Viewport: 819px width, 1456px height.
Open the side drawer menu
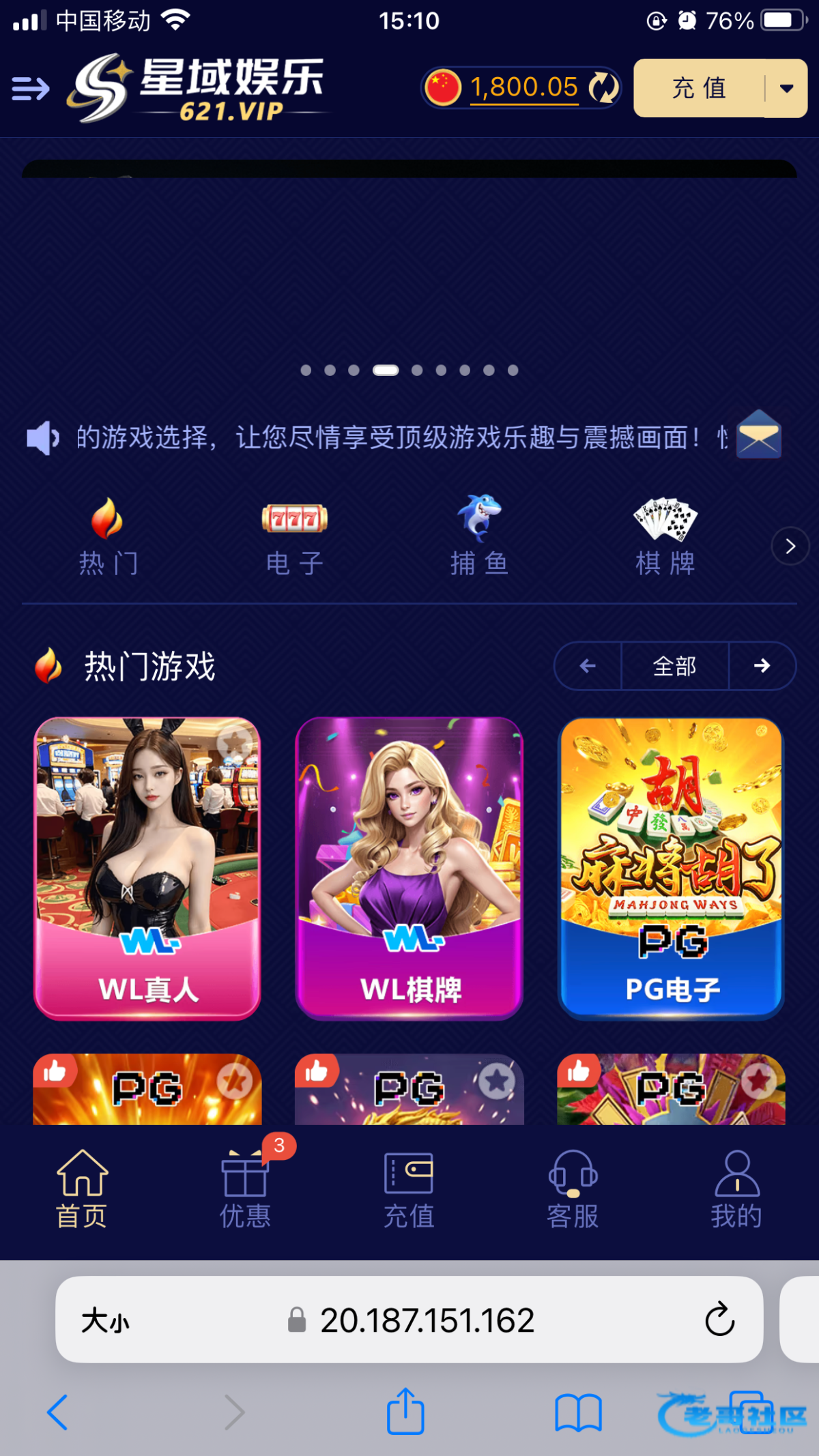click(x=31, y=89)
